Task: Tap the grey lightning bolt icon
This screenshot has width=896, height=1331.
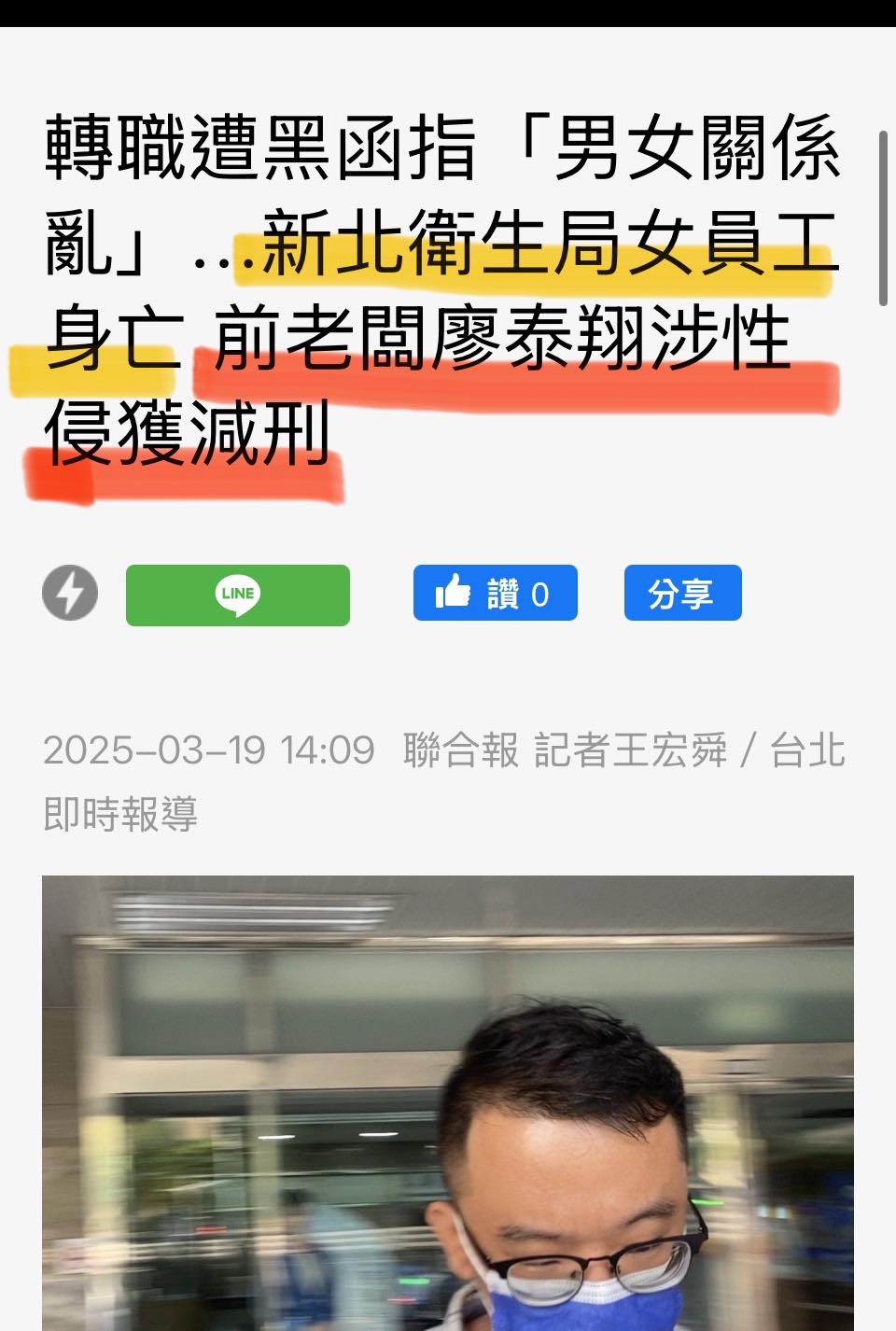Action: pyautogui.click(x=70, y=593)
